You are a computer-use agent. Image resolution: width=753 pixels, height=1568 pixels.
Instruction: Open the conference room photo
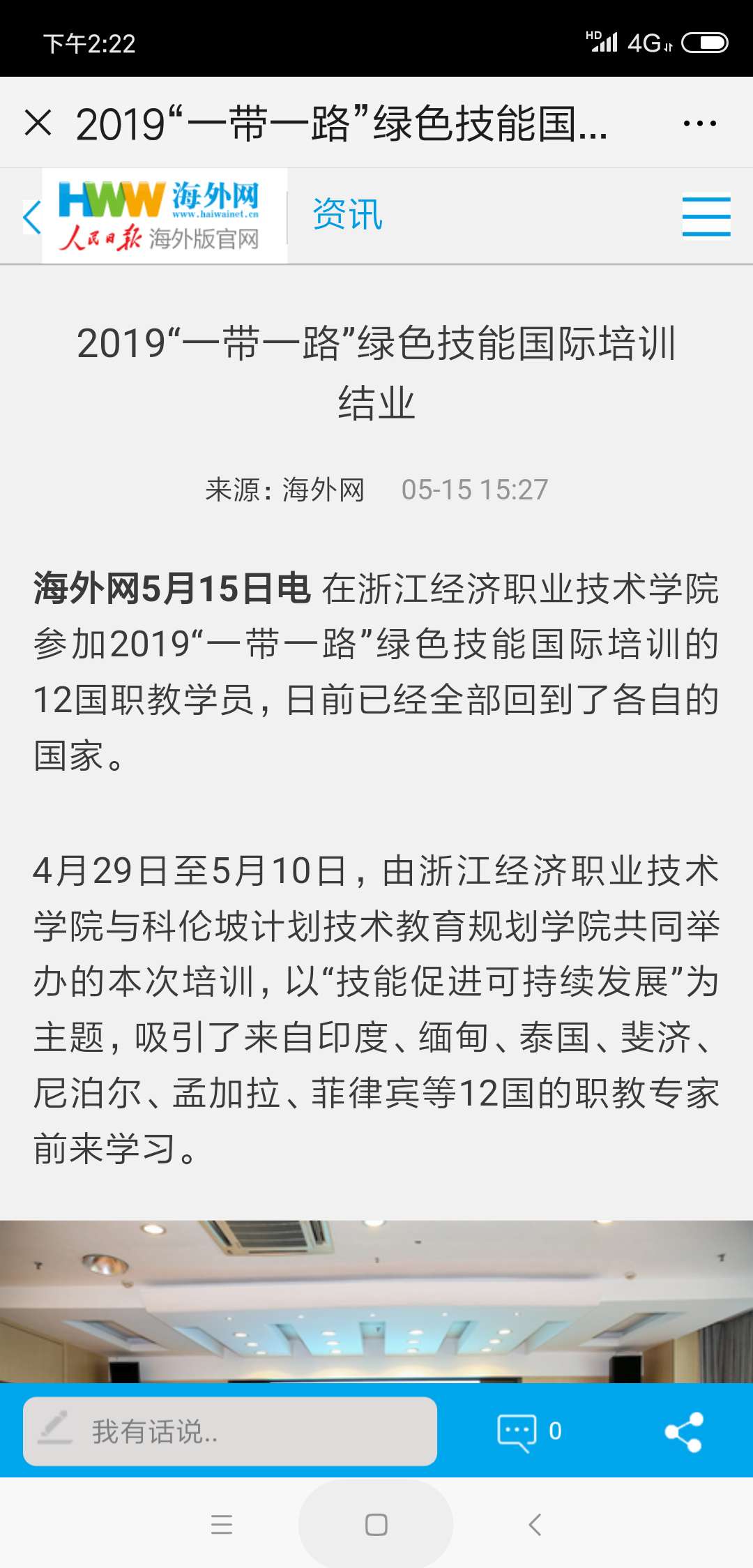click(x=376, y=1302)
